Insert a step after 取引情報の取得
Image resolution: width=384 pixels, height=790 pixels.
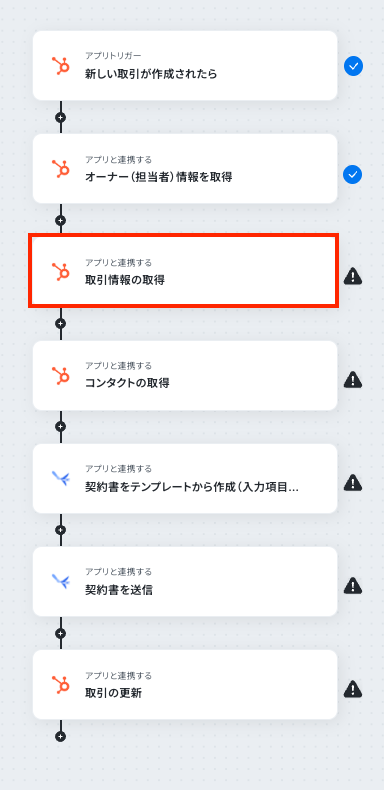[61, 323]
